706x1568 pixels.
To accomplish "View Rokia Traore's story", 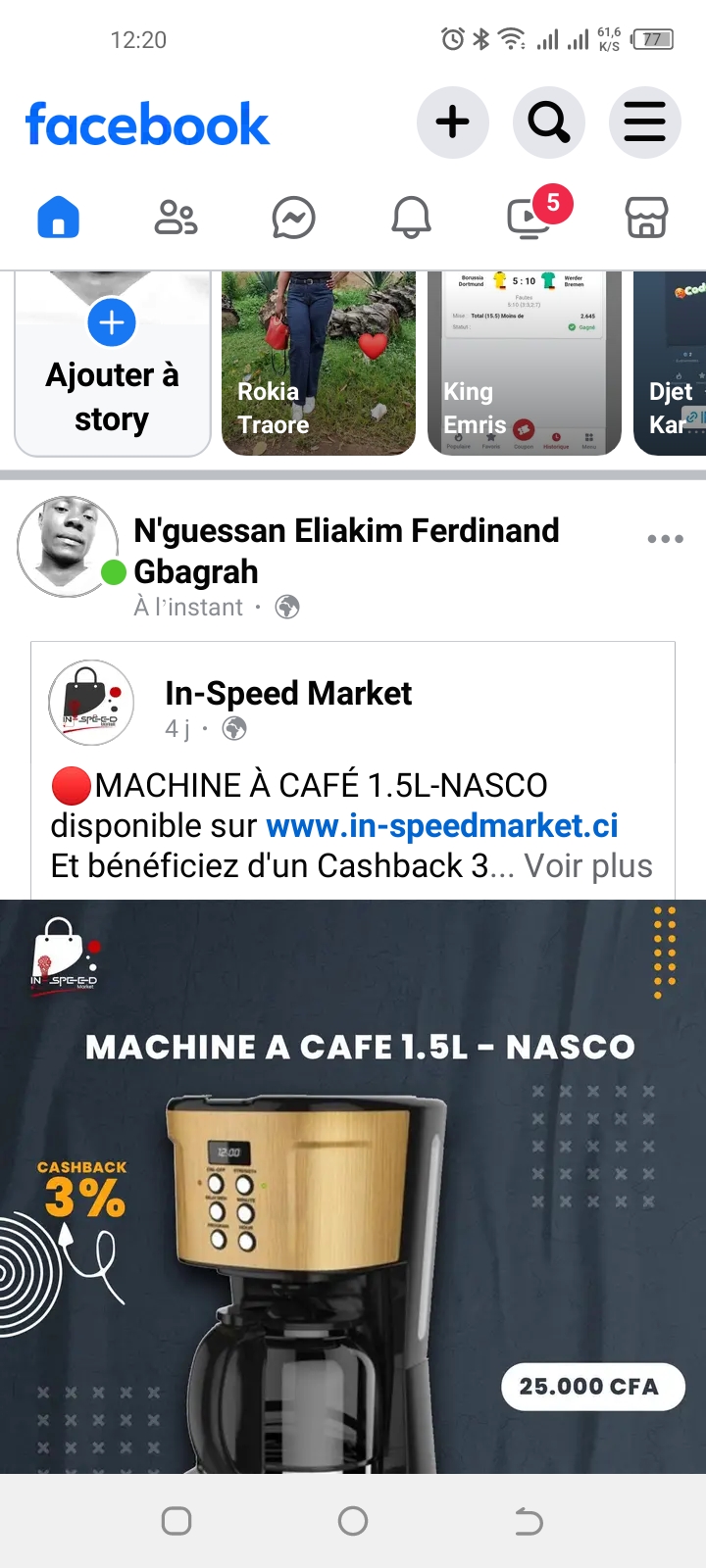I will point(319,364).
